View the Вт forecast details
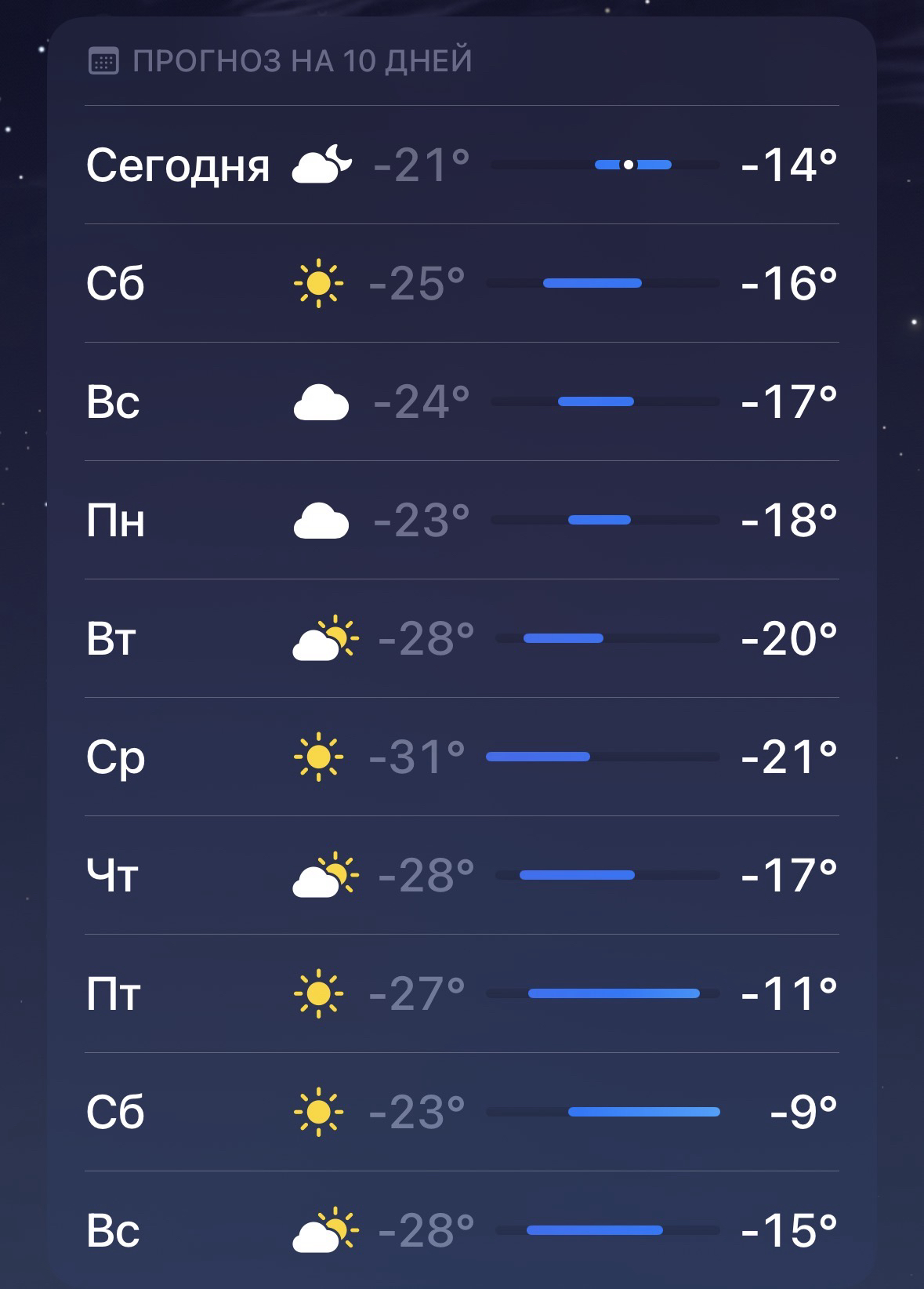924x1289 pixels. tap(462, 638)
